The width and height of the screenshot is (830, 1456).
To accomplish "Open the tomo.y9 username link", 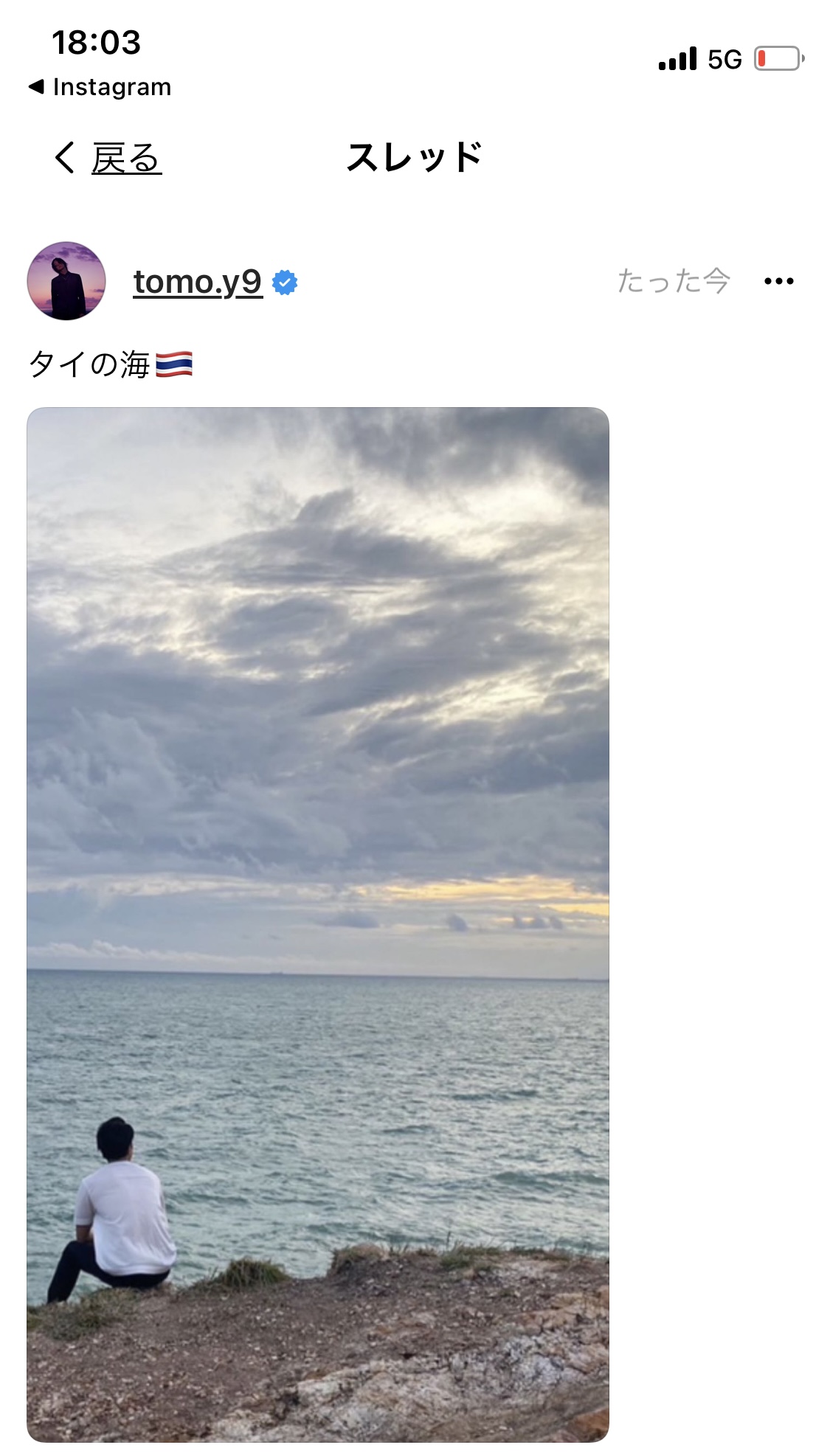I will pyautogui.click(x=198, y=282).
